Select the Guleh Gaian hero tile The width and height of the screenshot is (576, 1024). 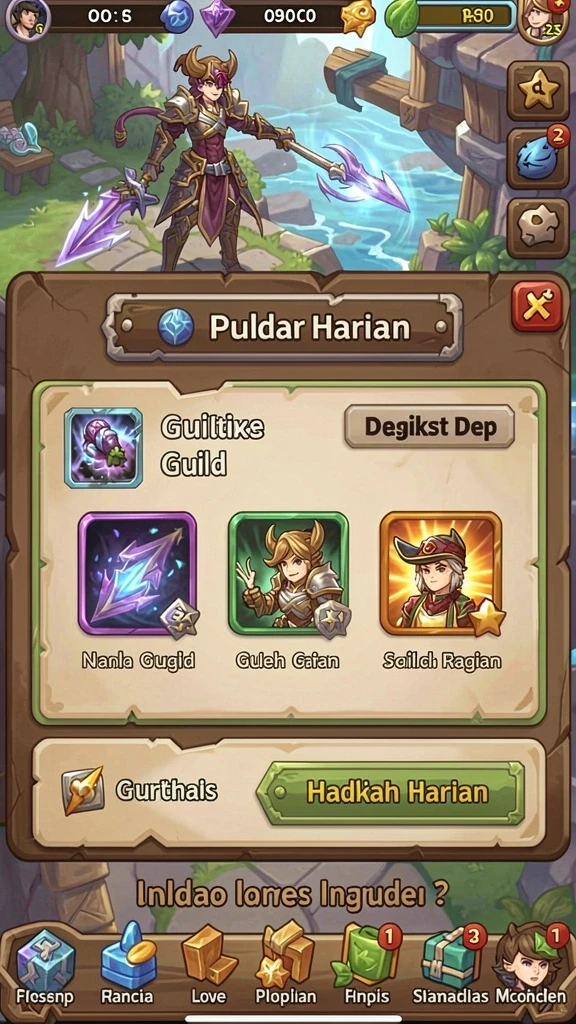(288, 573)
